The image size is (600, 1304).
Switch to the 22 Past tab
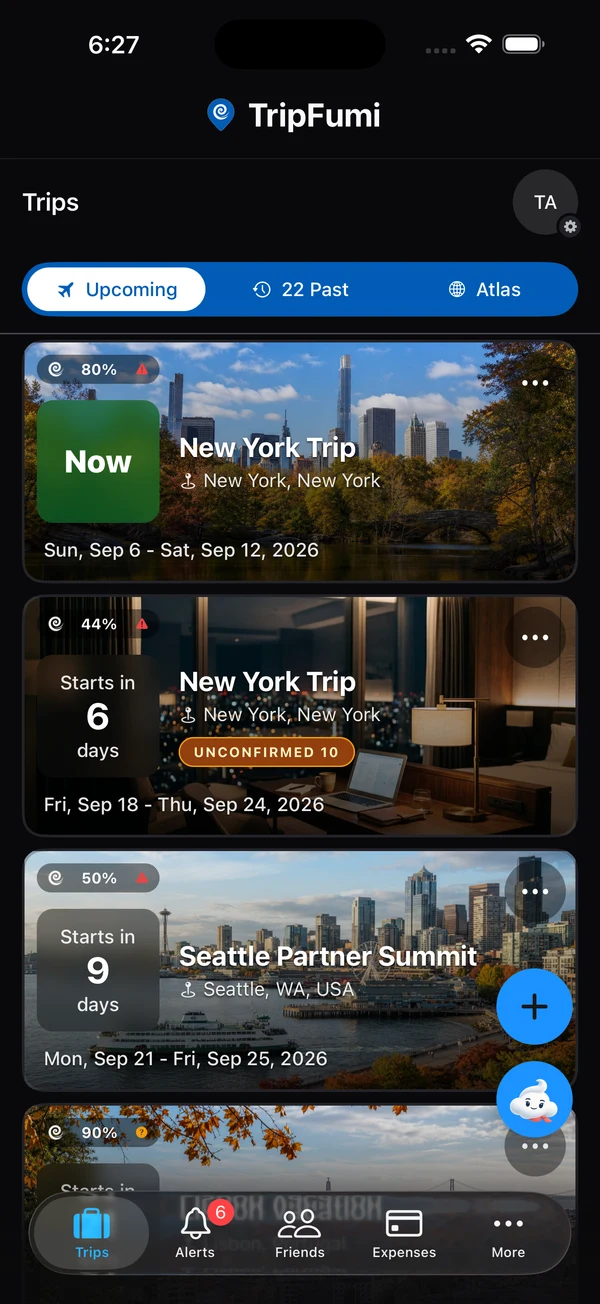[301, 290]
